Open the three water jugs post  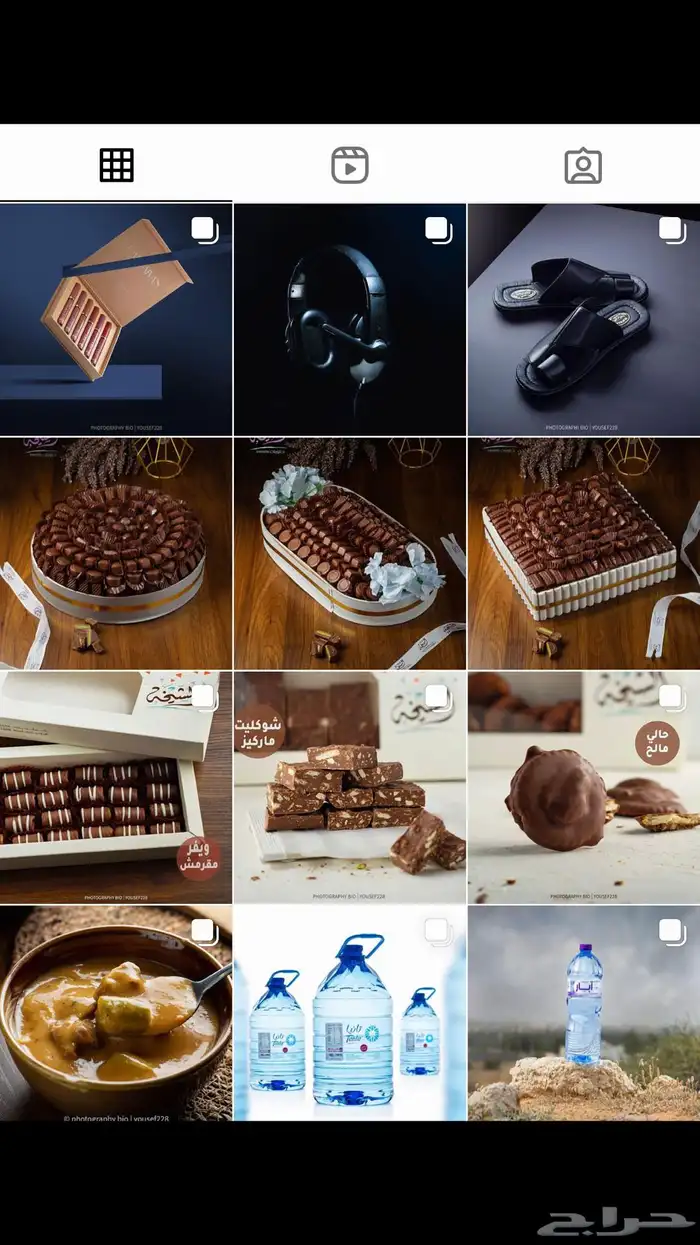pyautogui.click(x=350, y=1013)
